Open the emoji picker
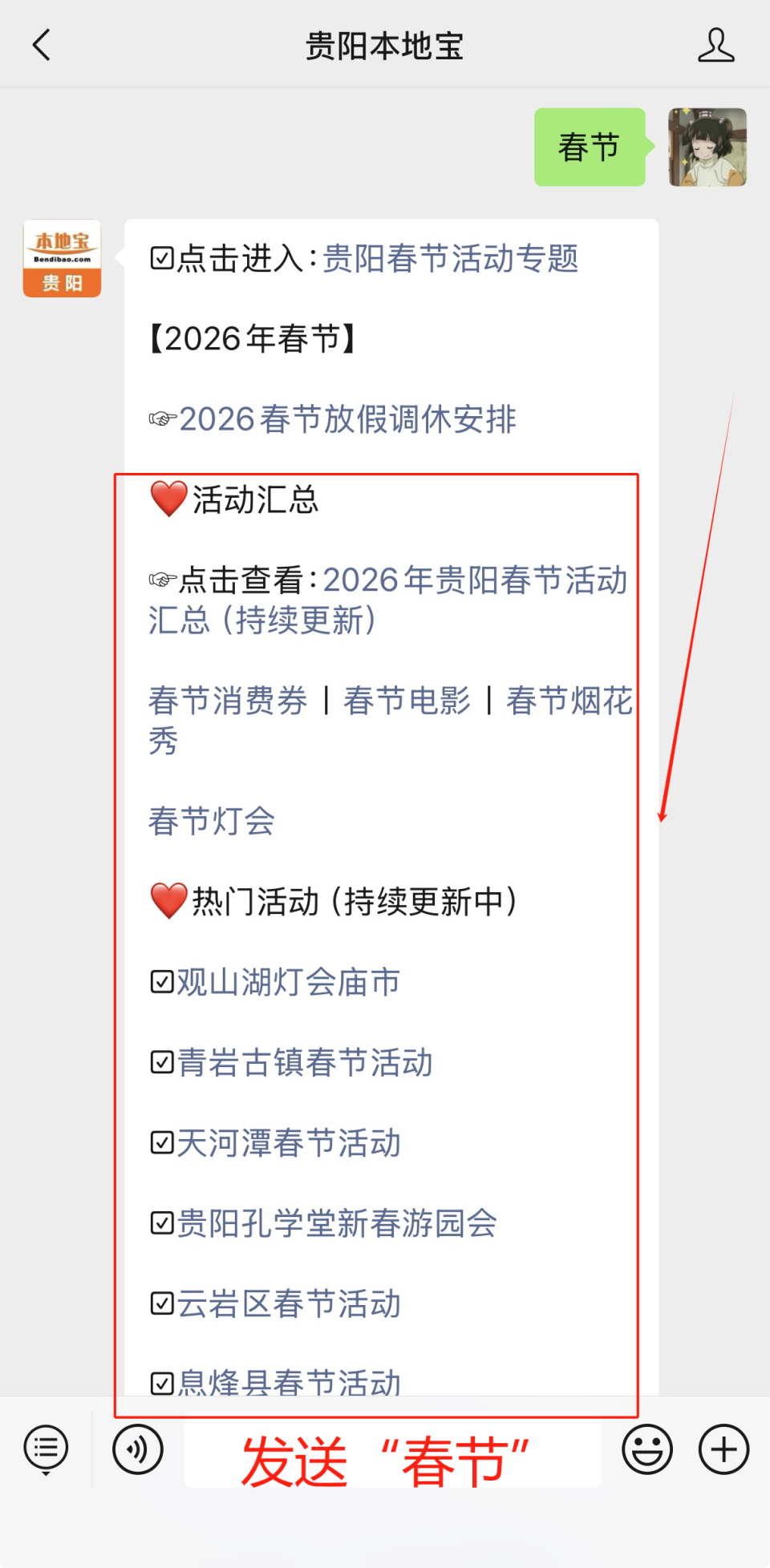 (646, 1449)
